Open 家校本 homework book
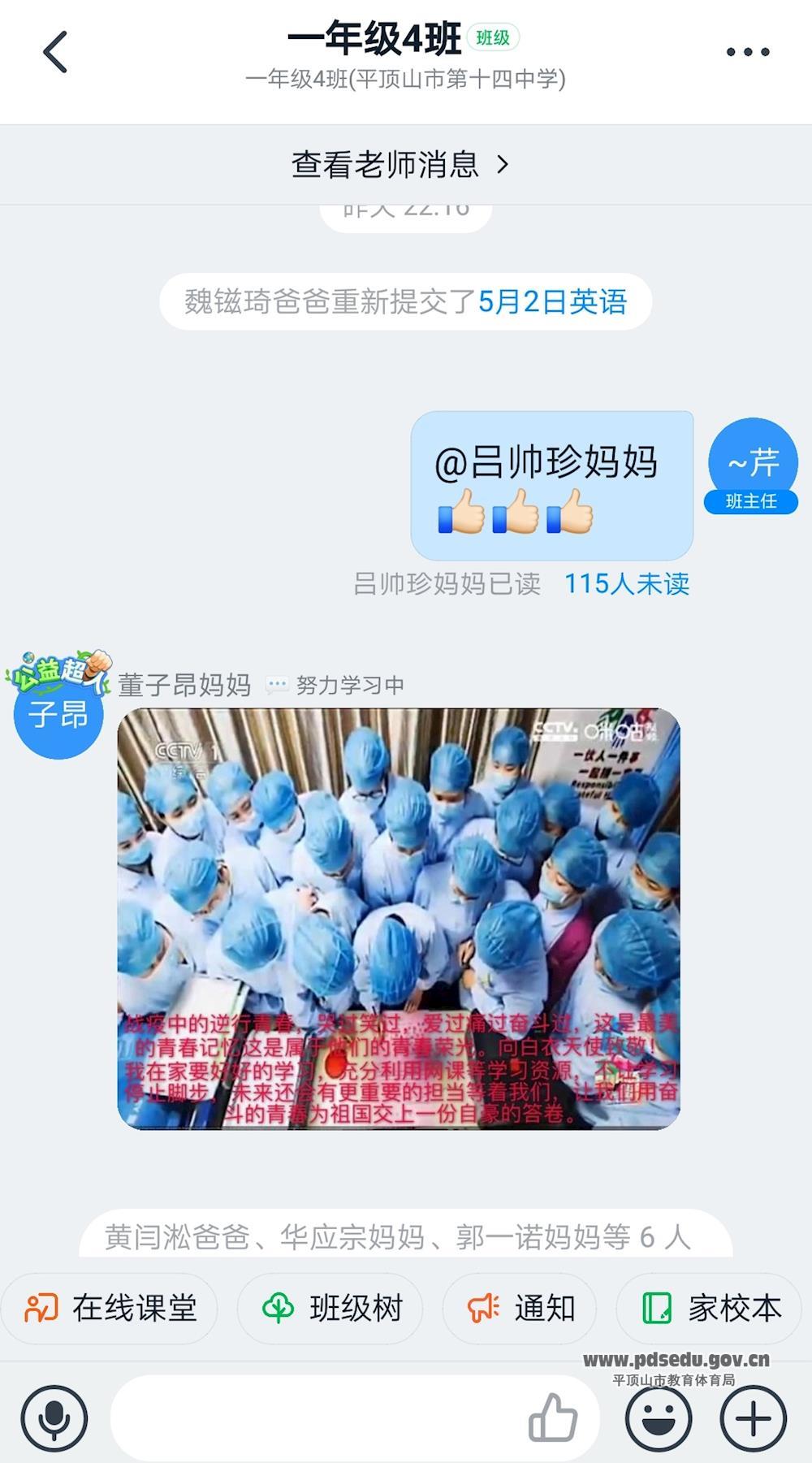The image size is (812, 1463). [712, 1309]
